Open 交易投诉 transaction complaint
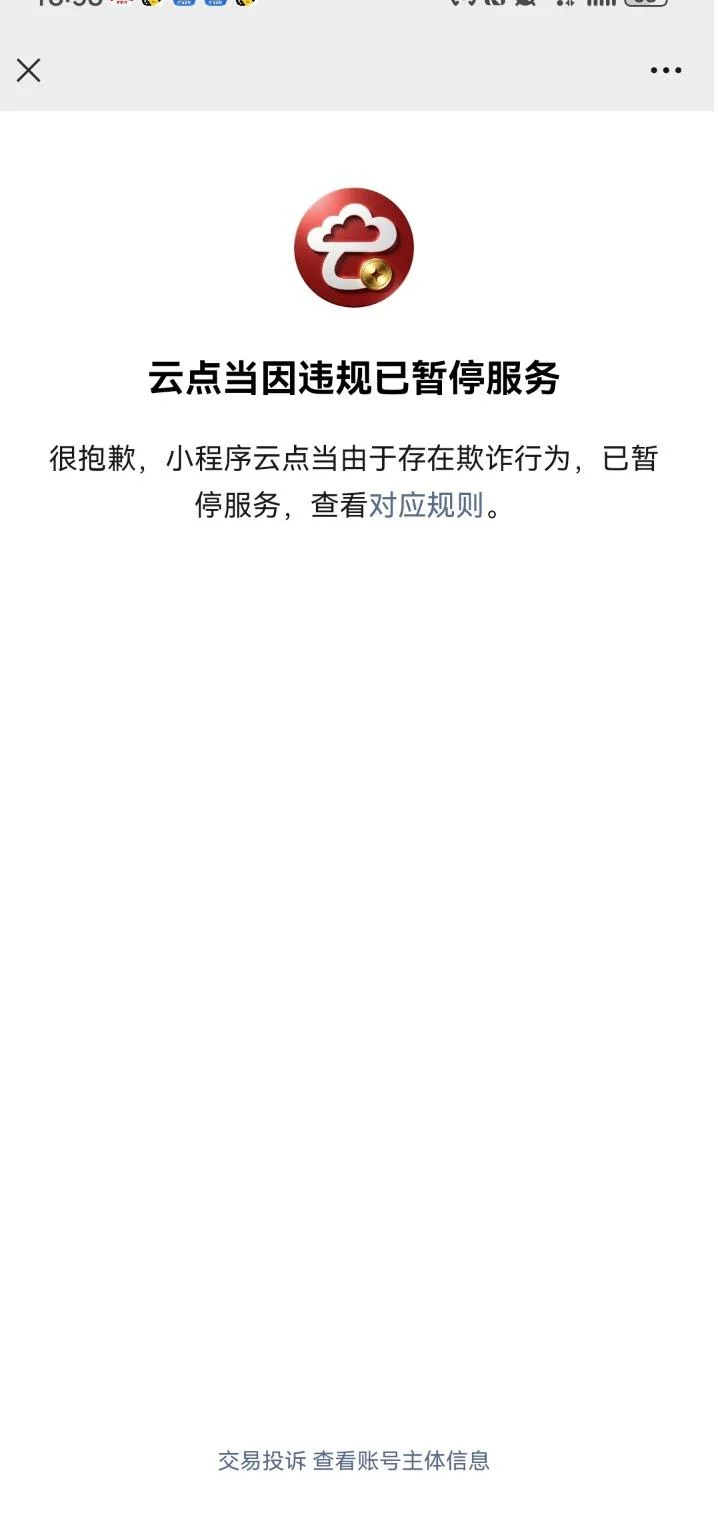The width and height of the screenshot is (718, 1516). pyautogui.click(x=262, y=1460)
